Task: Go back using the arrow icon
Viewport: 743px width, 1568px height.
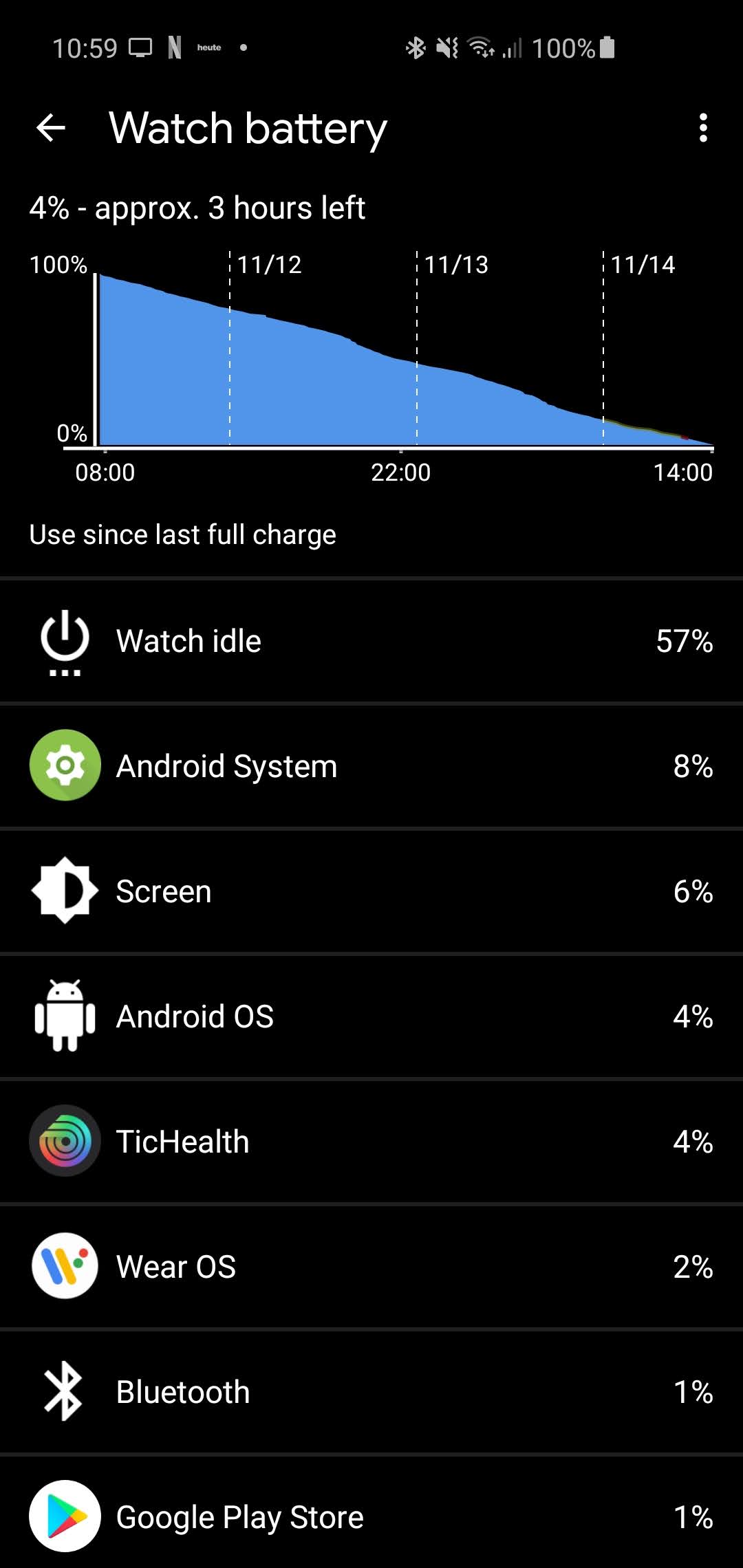Action: click(x=51, y=128)
